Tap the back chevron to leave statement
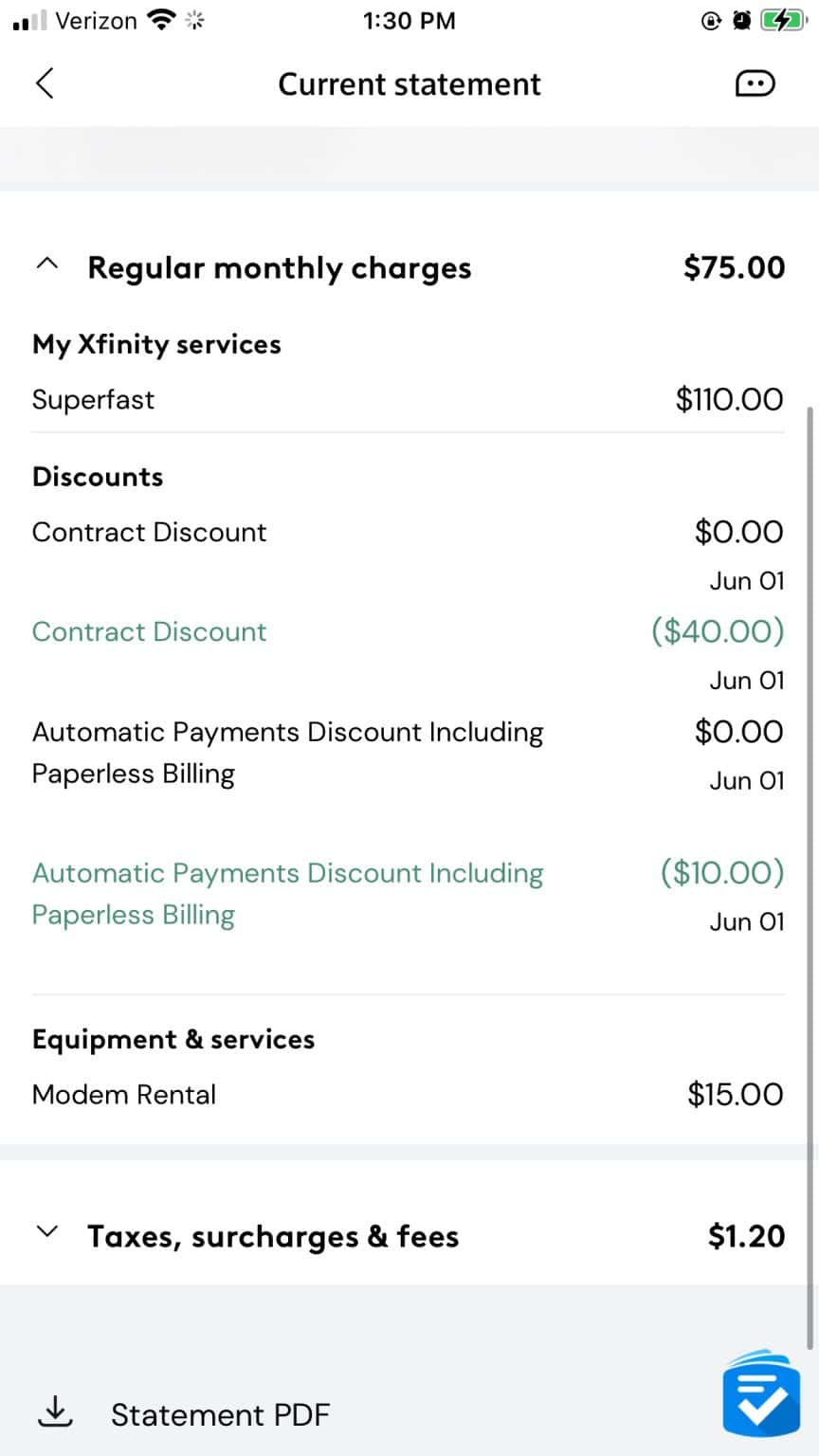This screenshot has width=819, height=1456. (x=45, y=83)
